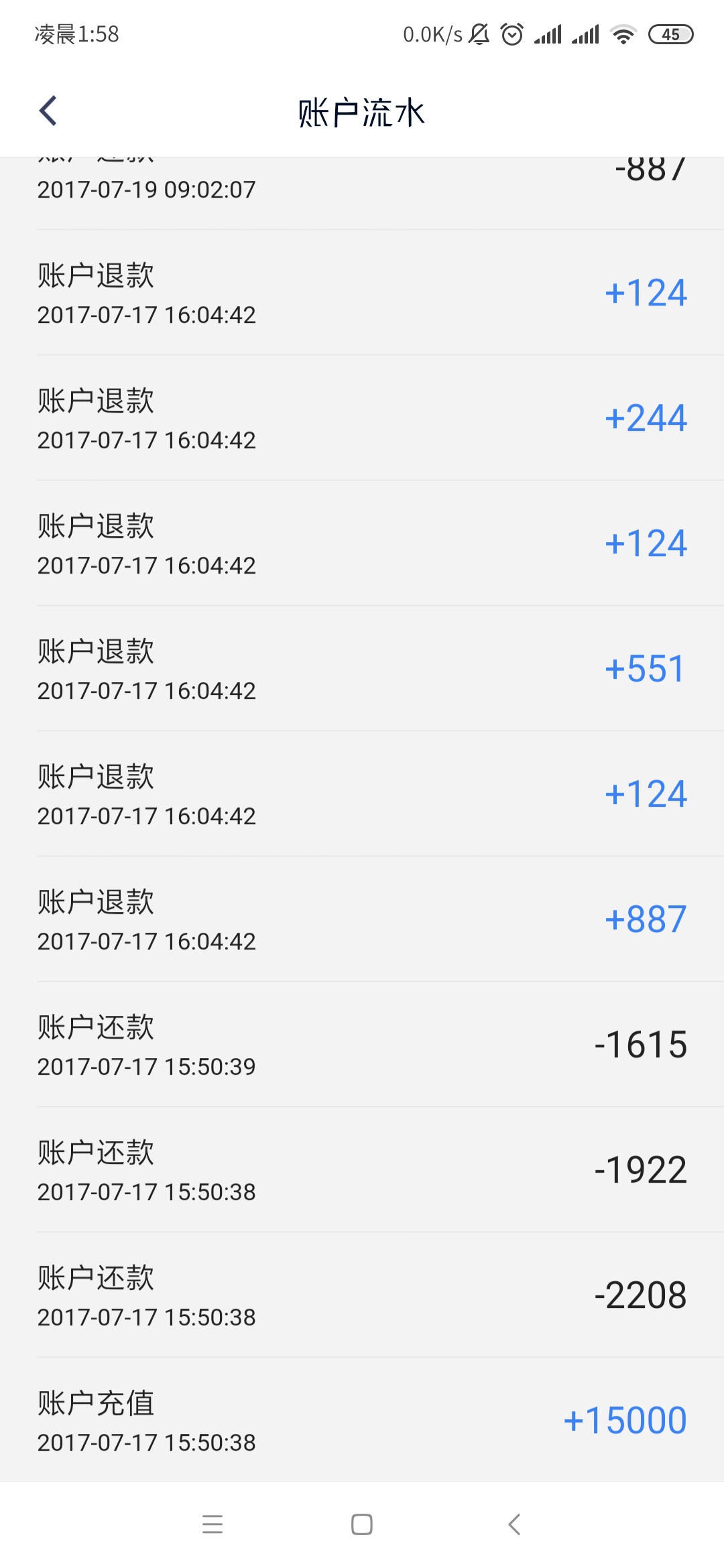Go back from the 账户流水 screen
This screenshot has height=1568, width=724.
[x=48, y=111]
